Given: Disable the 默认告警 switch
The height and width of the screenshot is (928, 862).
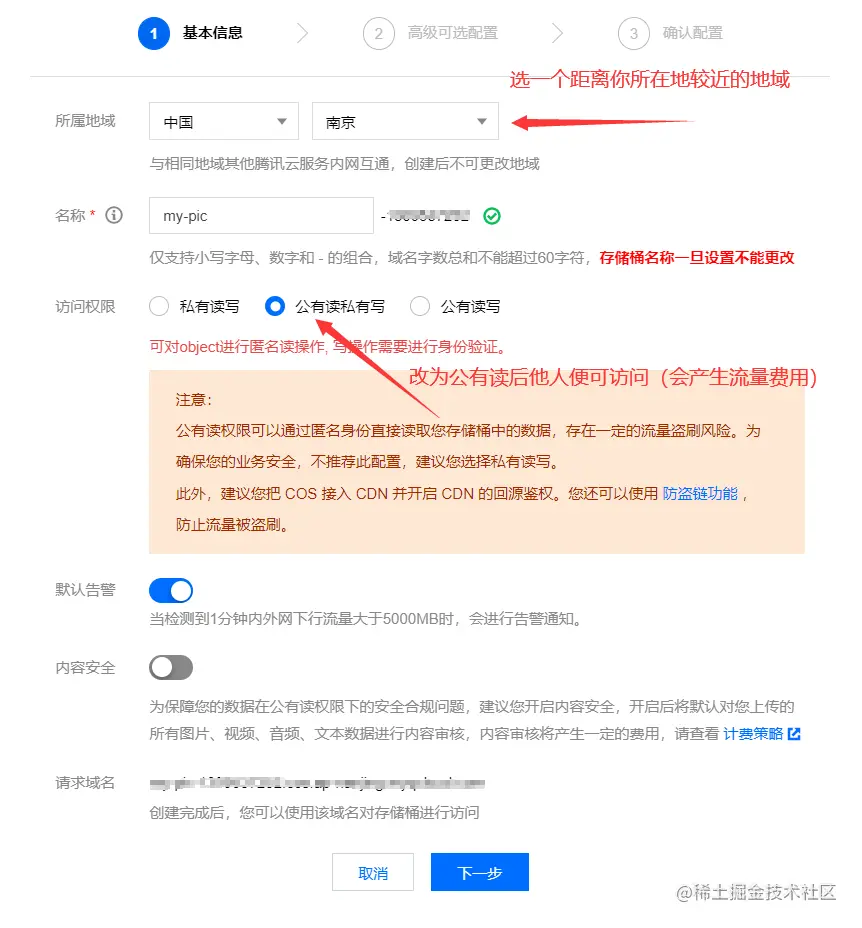Looking at the screenshot, I should (x=171, y=590).
